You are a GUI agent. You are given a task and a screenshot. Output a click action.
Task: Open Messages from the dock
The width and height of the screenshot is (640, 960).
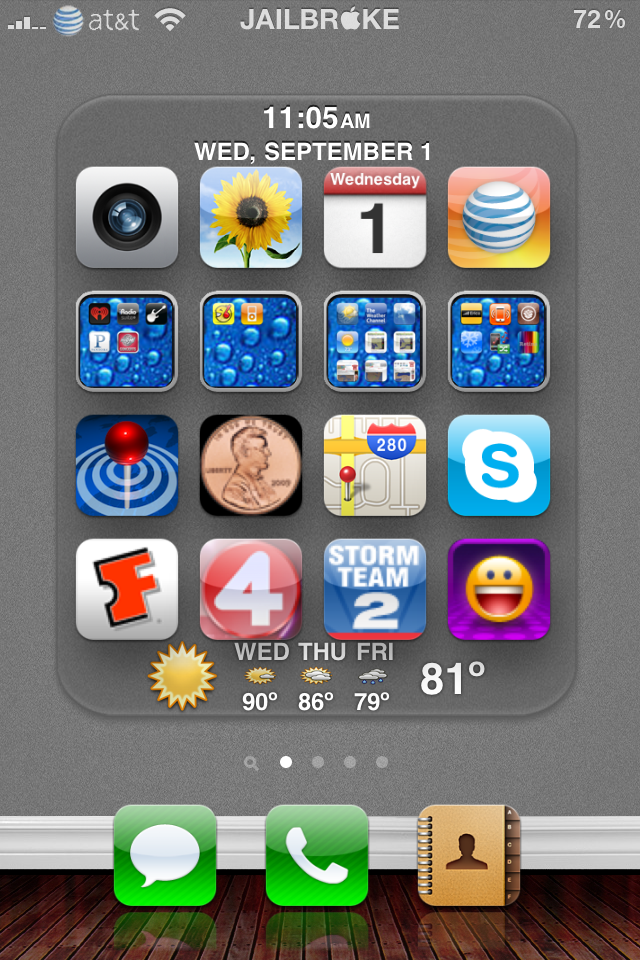(x=165, y=855)
